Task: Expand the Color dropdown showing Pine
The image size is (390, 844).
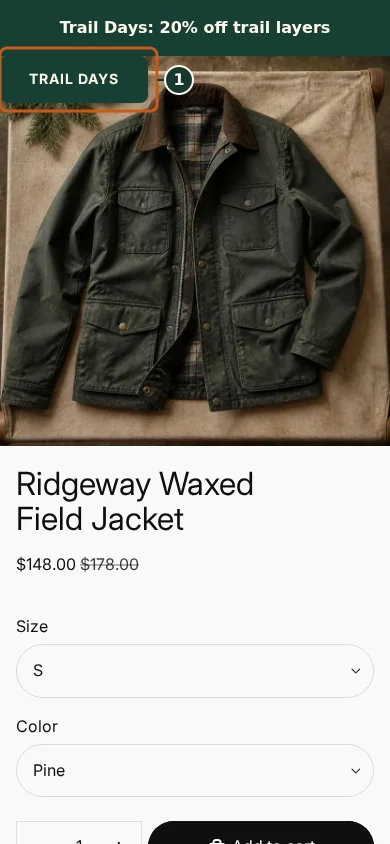Action: 195,771
